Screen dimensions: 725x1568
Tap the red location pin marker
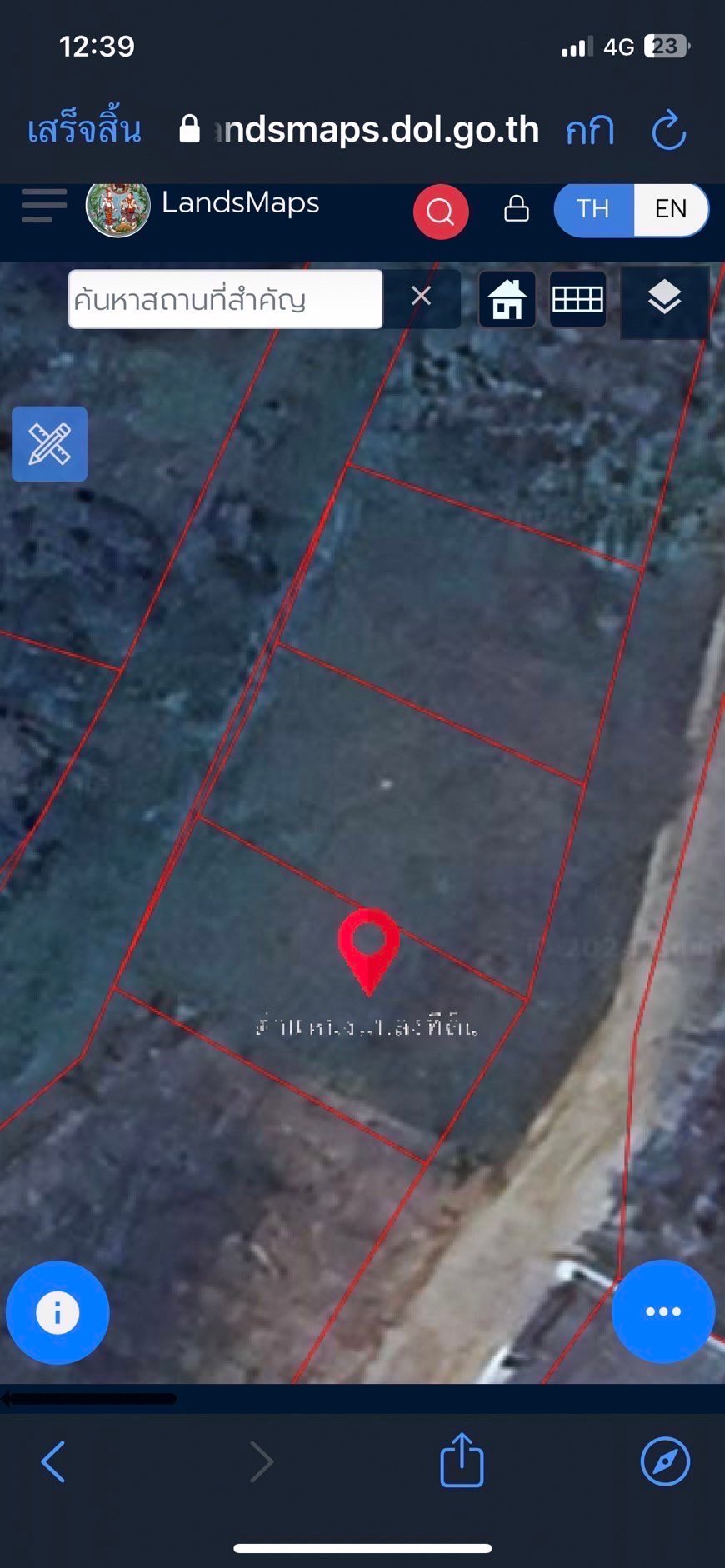point(368,946)
